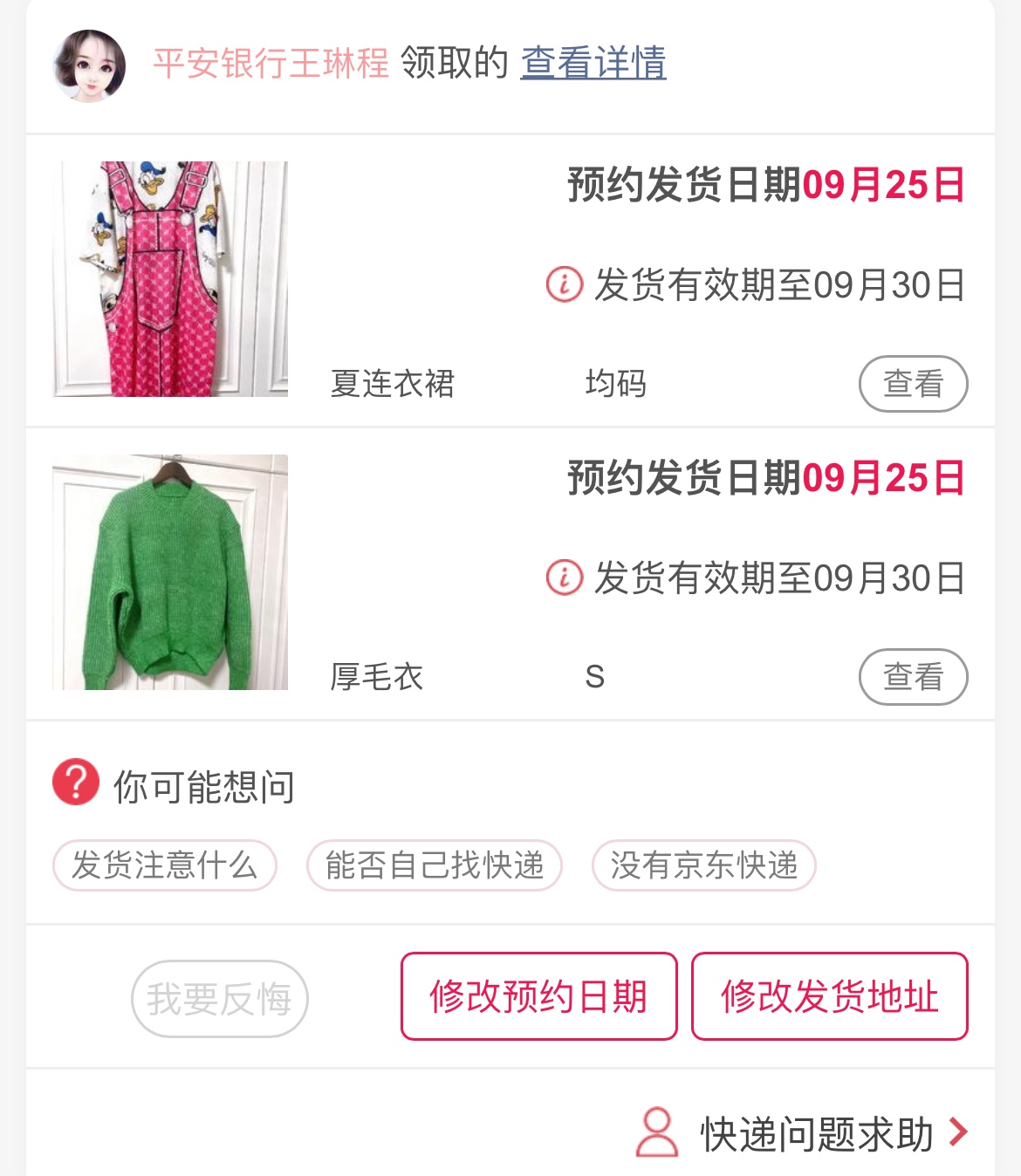Choose 修改发货地址 to edit the address
This screenshot has height=1176, width=1021.
pyautogui.click(x=829, y=996)
